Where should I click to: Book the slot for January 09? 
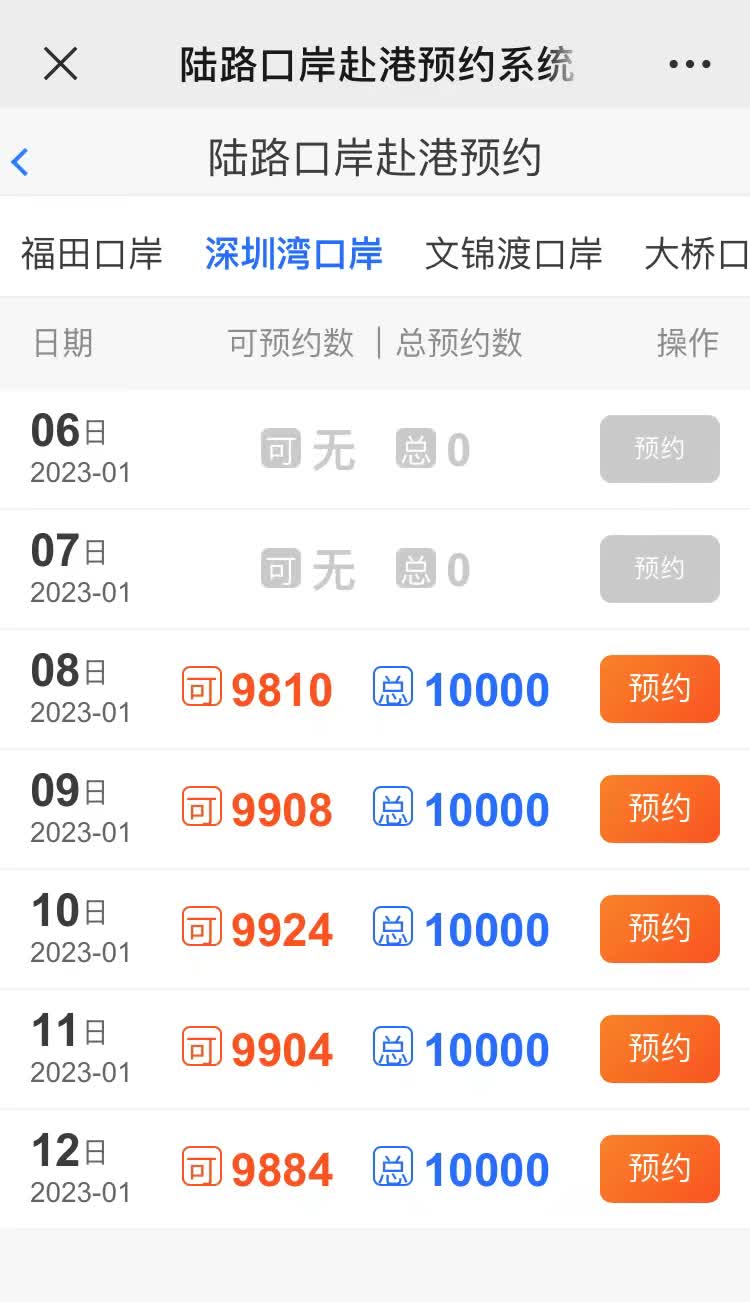[659, 809]
